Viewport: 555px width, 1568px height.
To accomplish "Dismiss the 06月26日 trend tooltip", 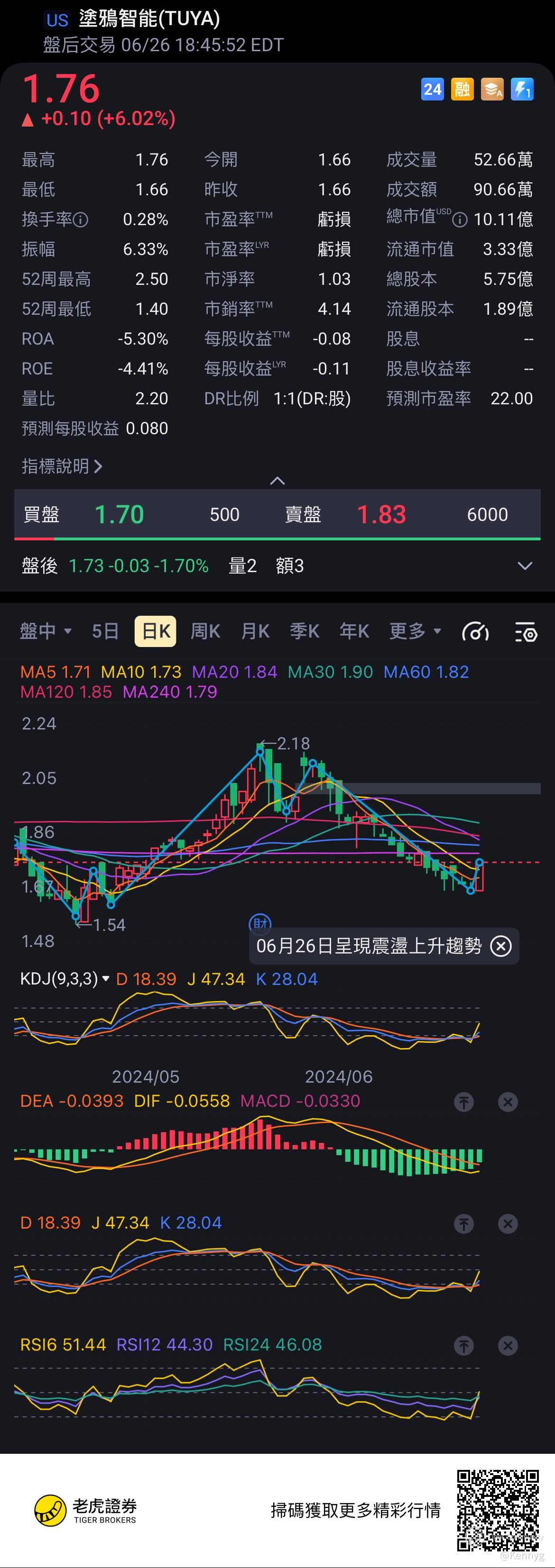I will point(501,946).
